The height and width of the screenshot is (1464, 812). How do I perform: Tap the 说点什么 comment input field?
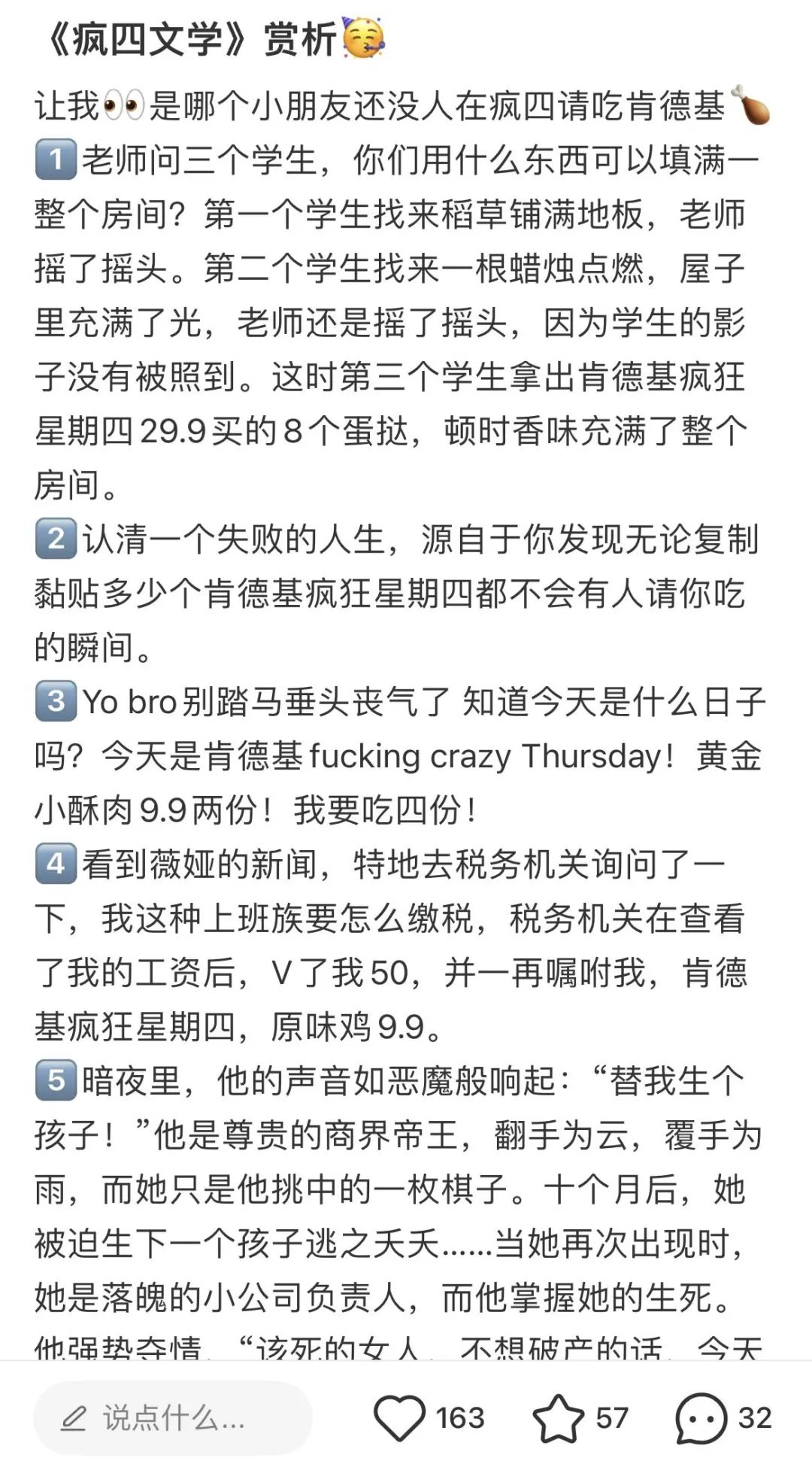pyautogui.click(x=173, y=1419)
